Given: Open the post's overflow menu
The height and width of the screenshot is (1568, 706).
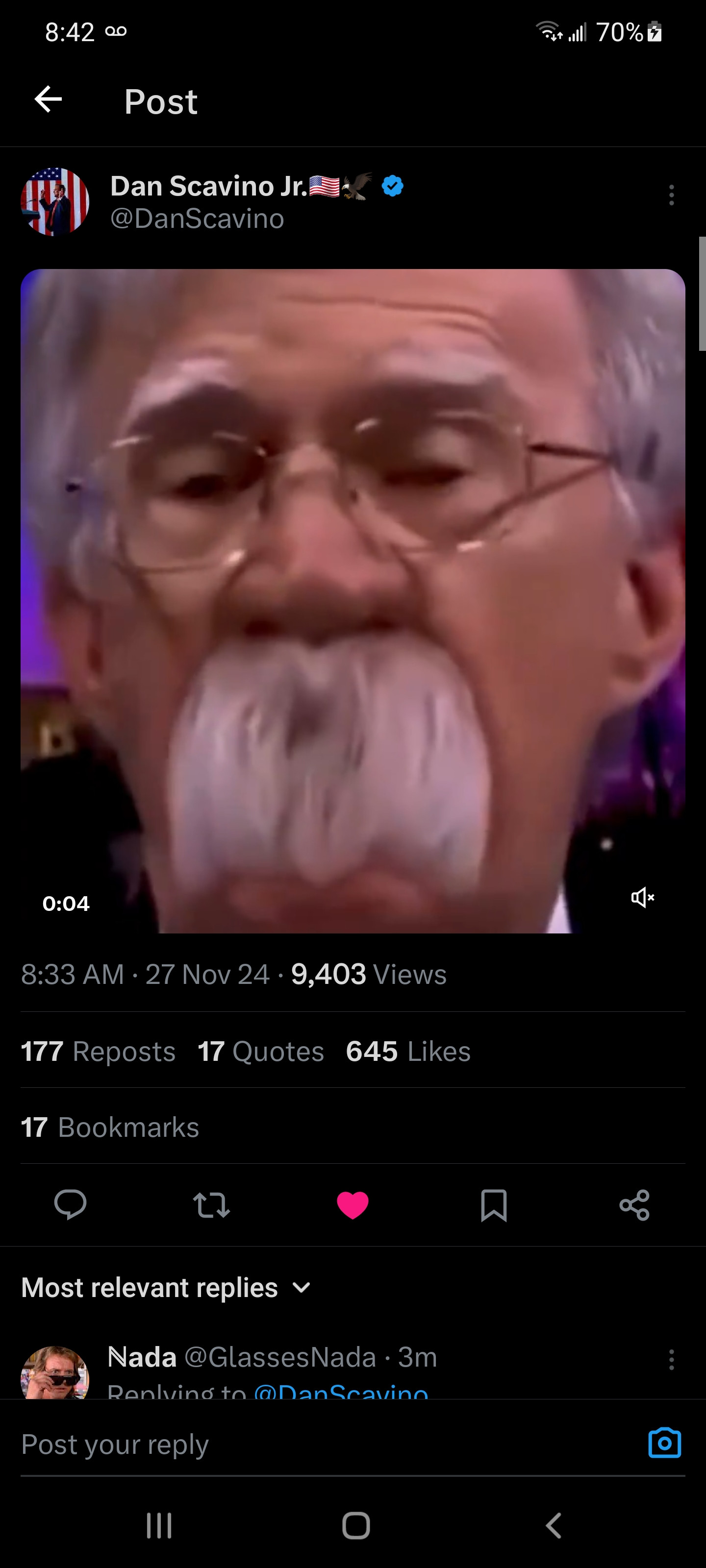Looking at the screenshot, I should point(671,195).
